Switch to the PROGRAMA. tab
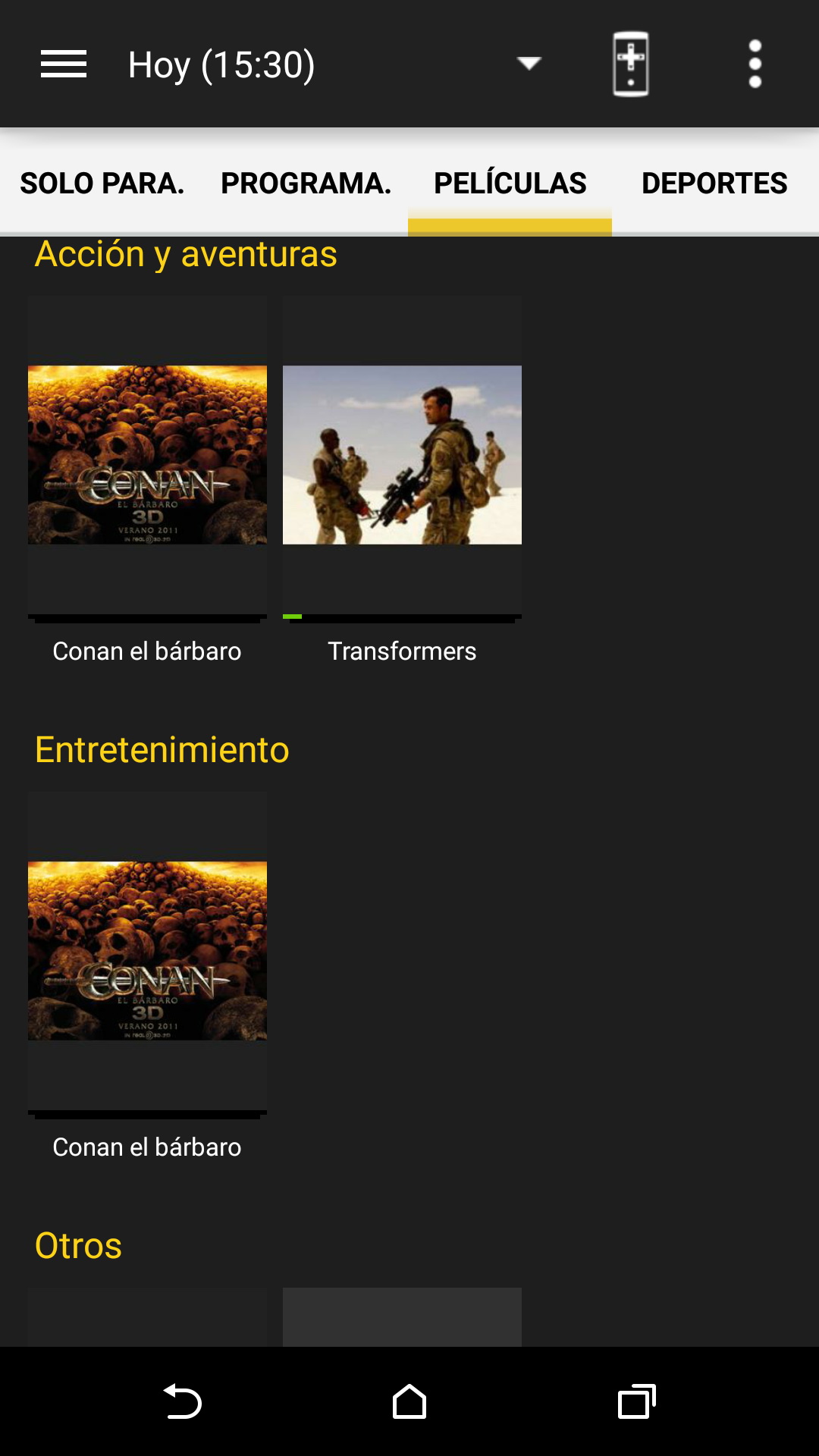 coord(306,183)
